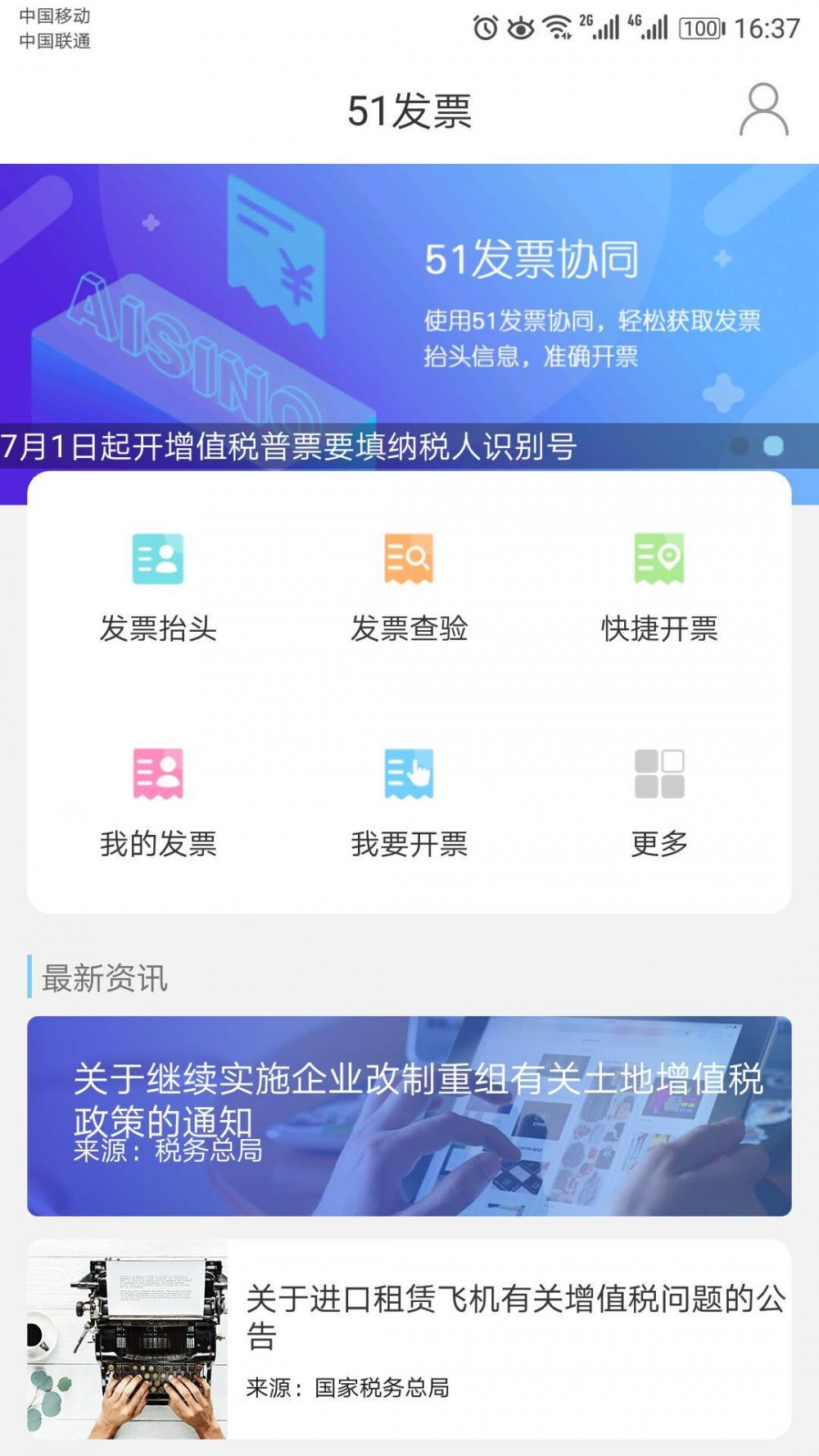Open the user profile icon
The image size is (819, 1456).
763,109
